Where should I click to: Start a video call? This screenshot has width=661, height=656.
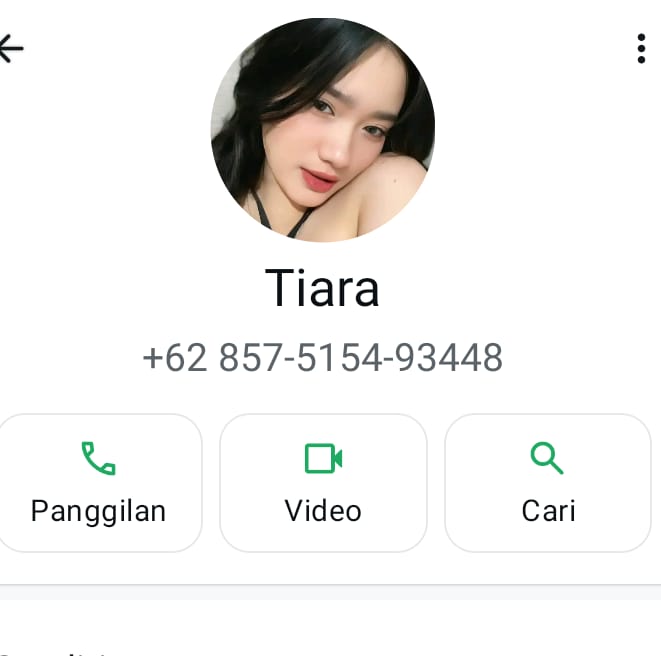(323, 483)
